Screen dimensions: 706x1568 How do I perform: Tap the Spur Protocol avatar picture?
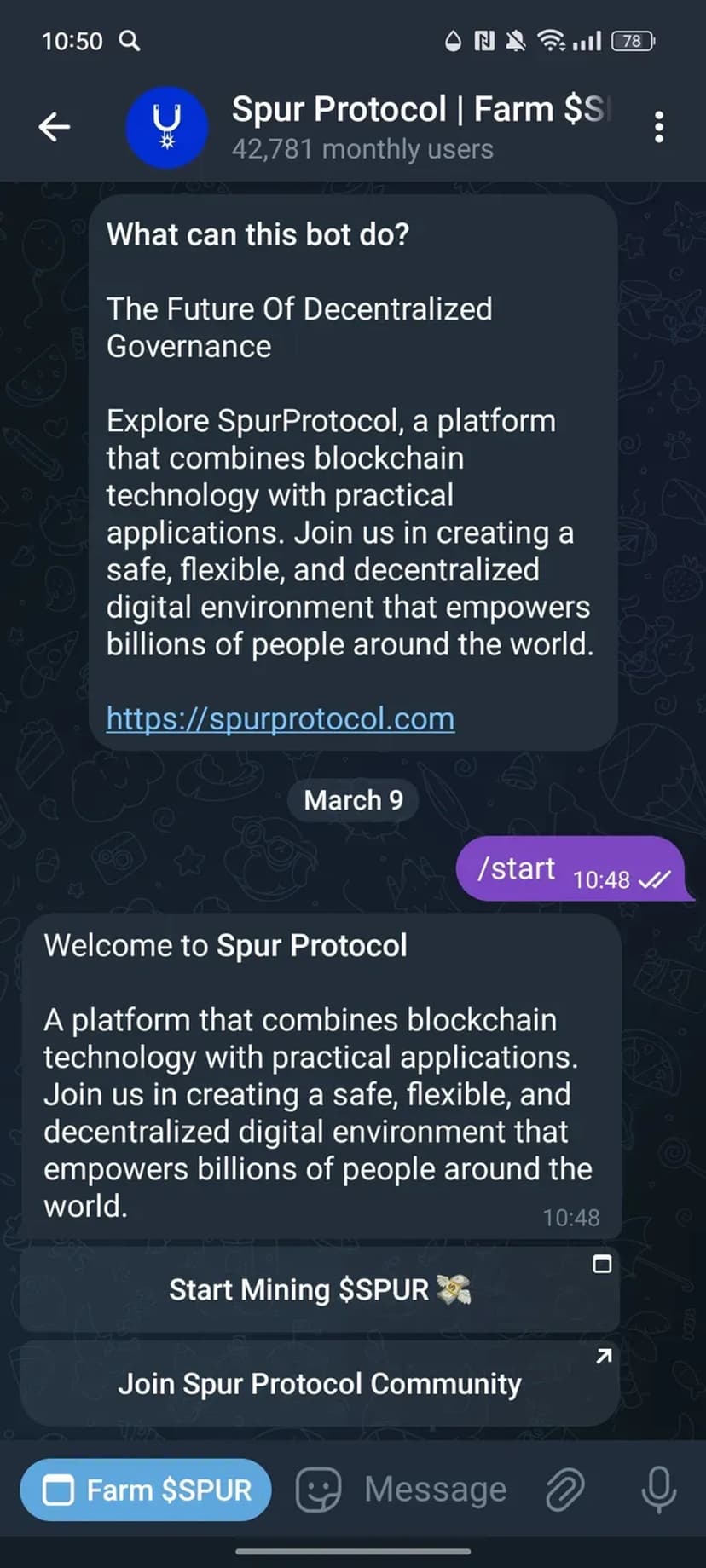(x=167, y=127)
